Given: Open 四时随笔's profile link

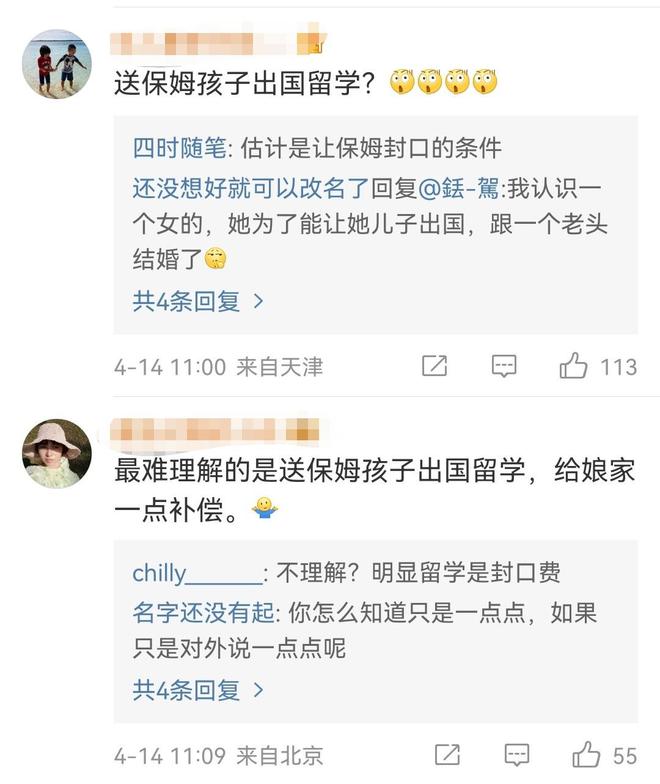Looking at the screenshot, I should [x=180, y=149].
